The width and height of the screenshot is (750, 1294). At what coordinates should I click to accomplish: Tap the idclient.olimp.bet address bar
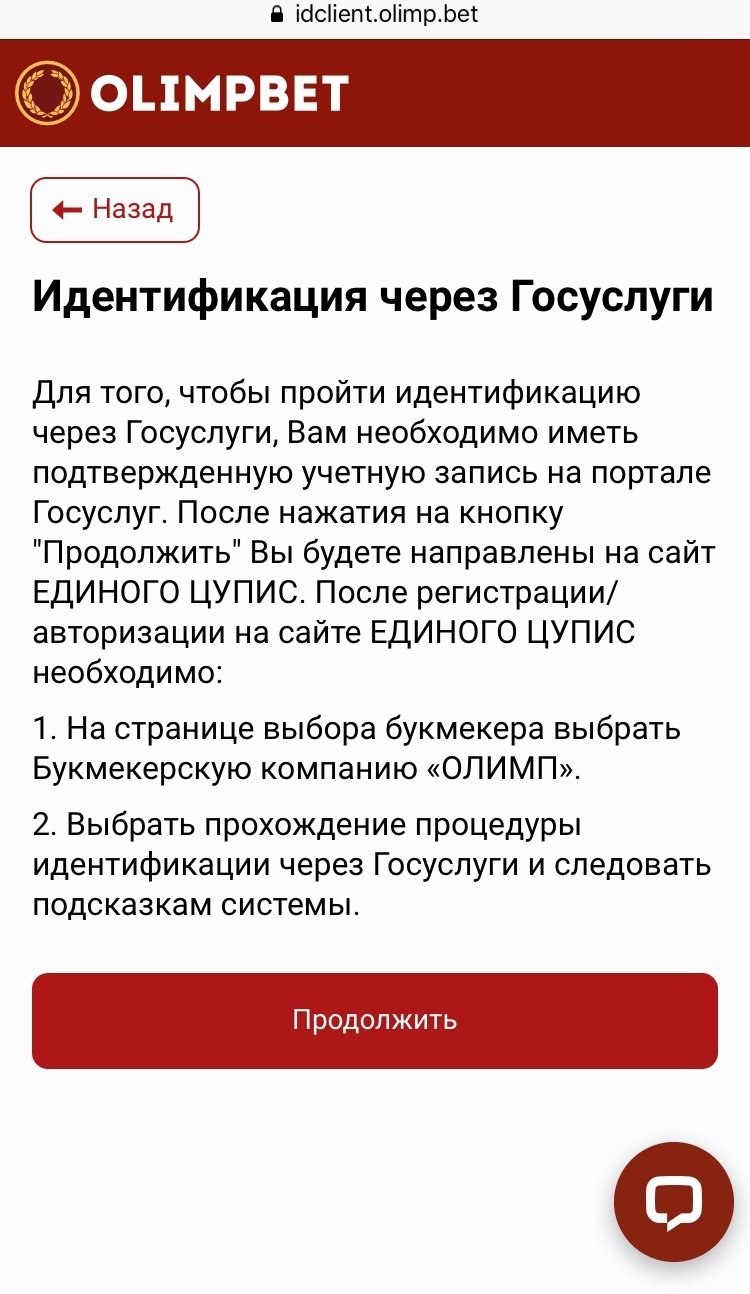[375, 15]
